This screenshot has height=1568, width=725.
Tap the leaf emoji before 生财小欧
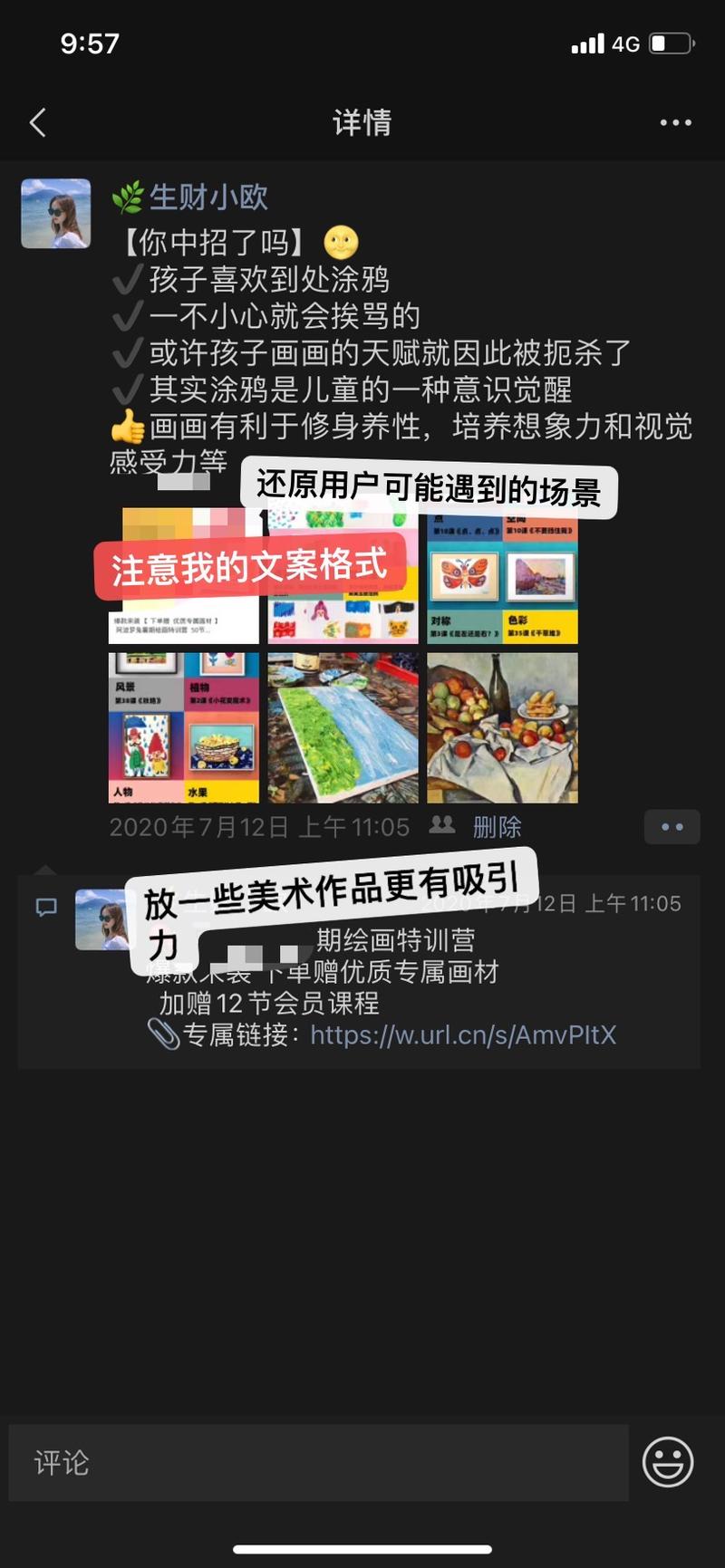click(x=130, y=196)
